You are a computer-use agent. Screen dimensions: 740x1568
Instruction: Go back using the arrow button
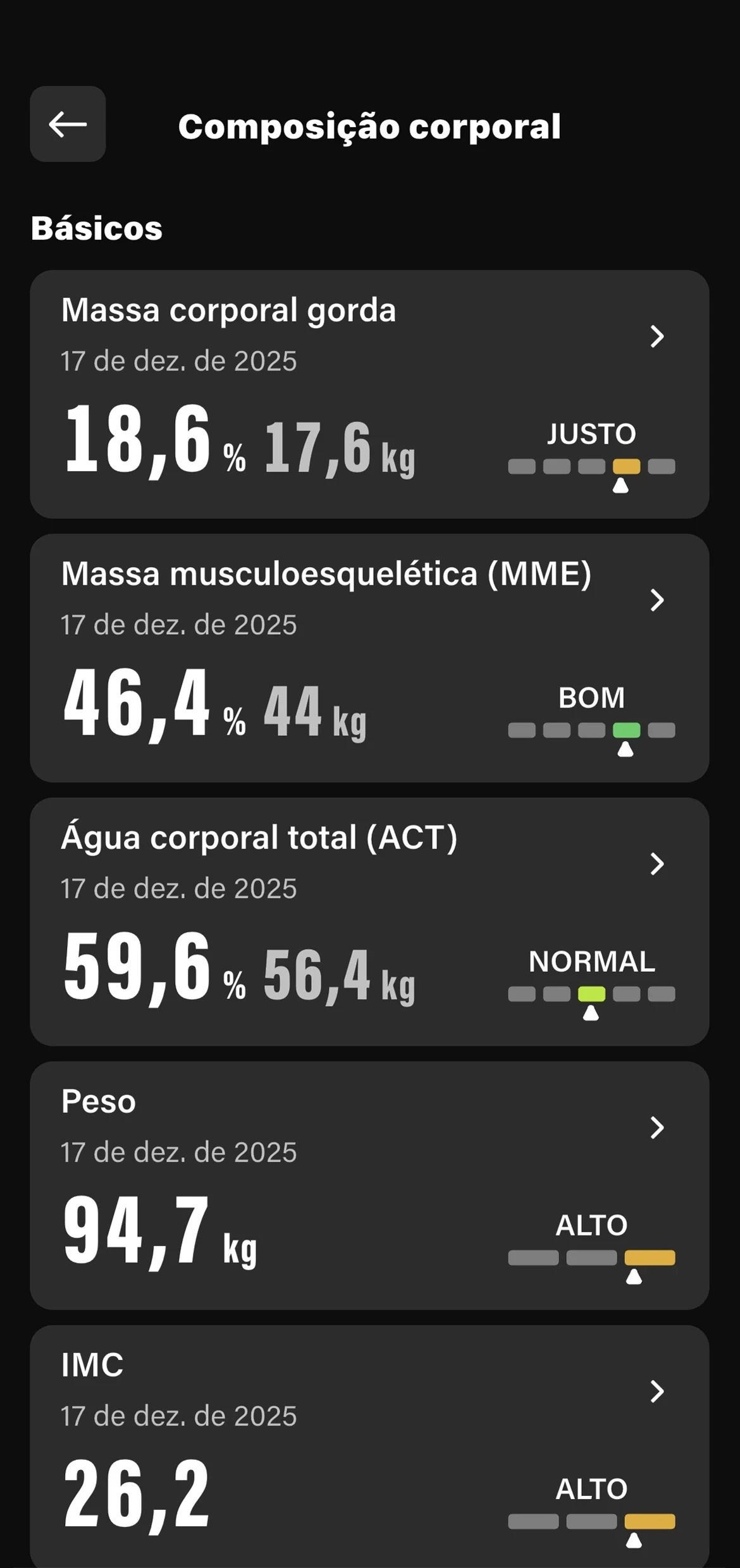(x=68, y=124)
